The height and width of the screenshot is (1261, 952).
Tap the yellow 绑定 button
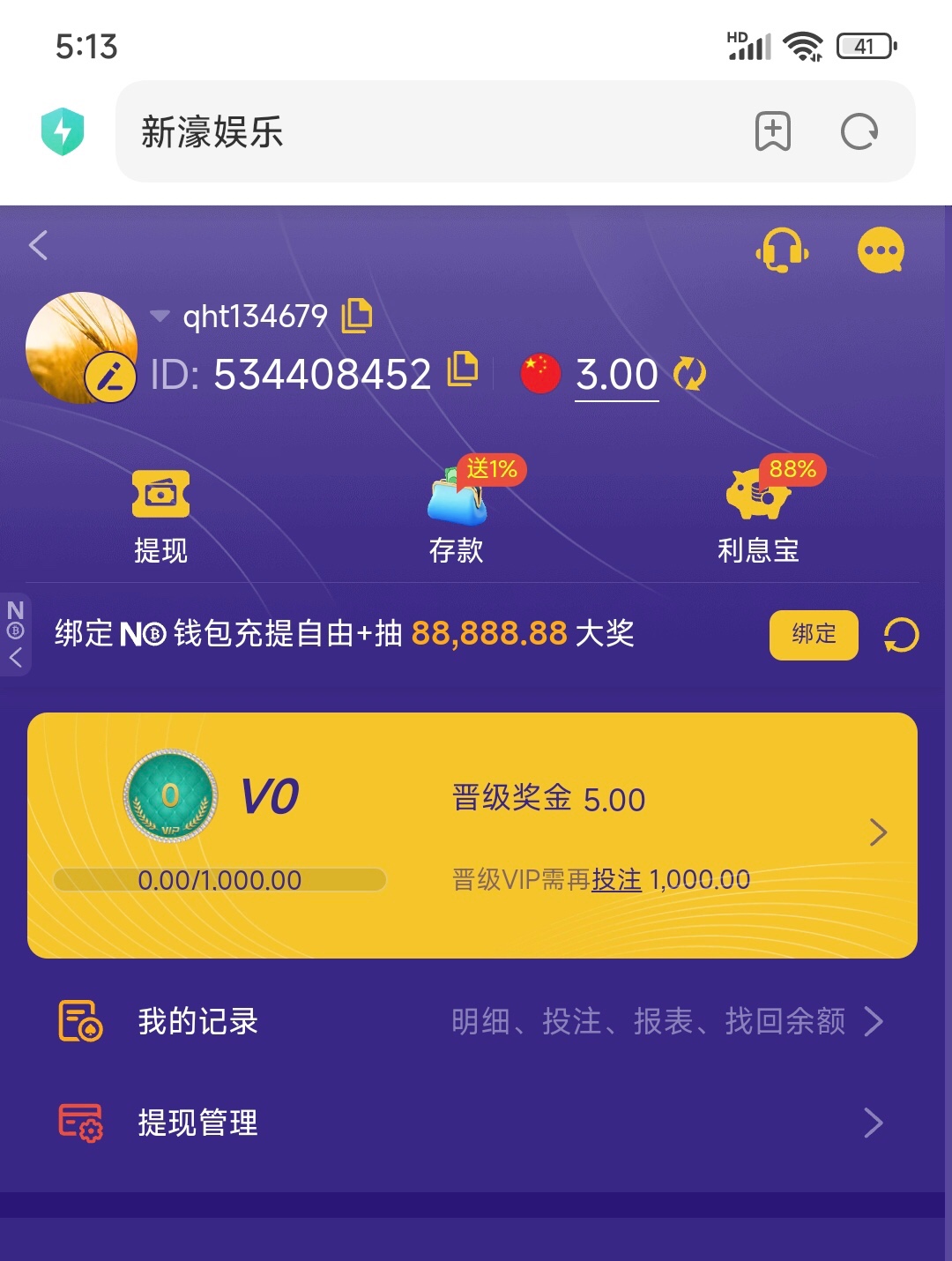(x=813, y=635)
